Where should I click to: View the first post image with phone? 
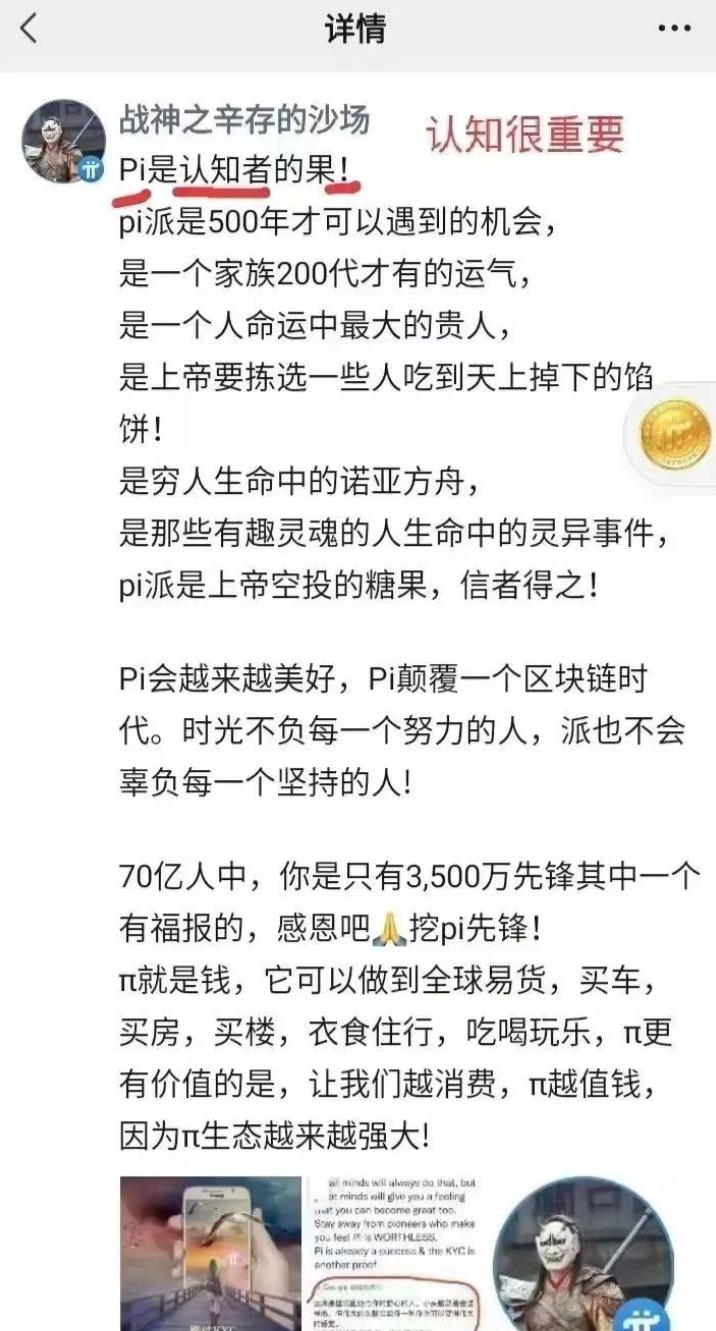tap(210, 1253)
